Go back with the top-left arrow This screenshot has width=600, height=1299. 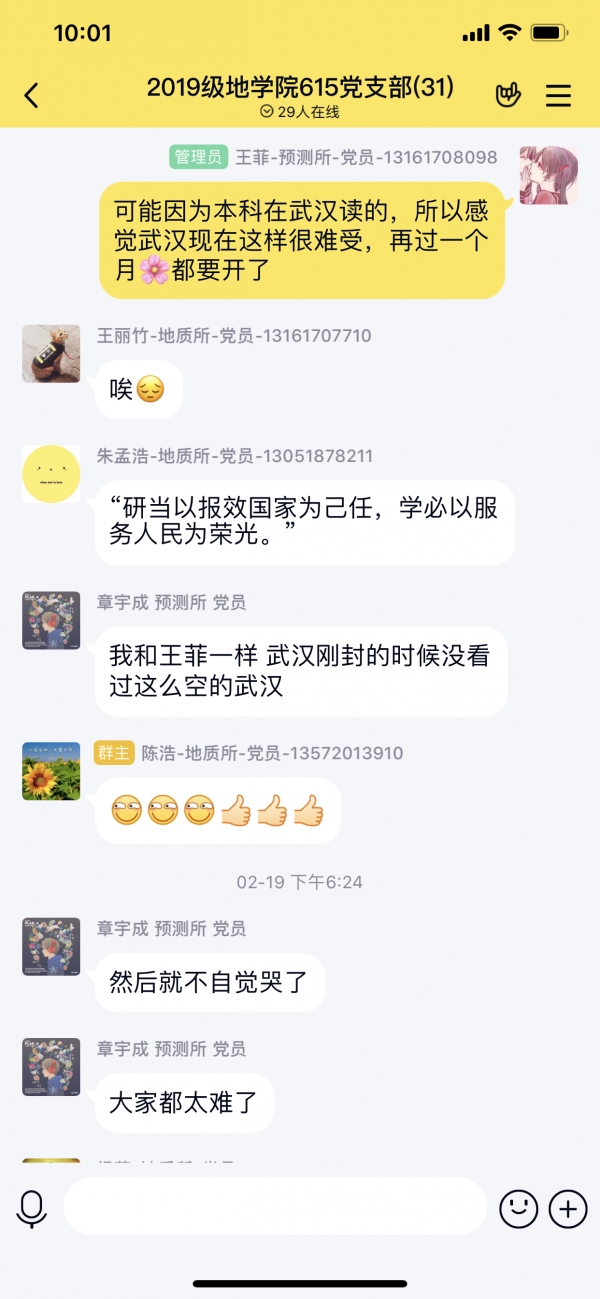click(x=32, y=96)
